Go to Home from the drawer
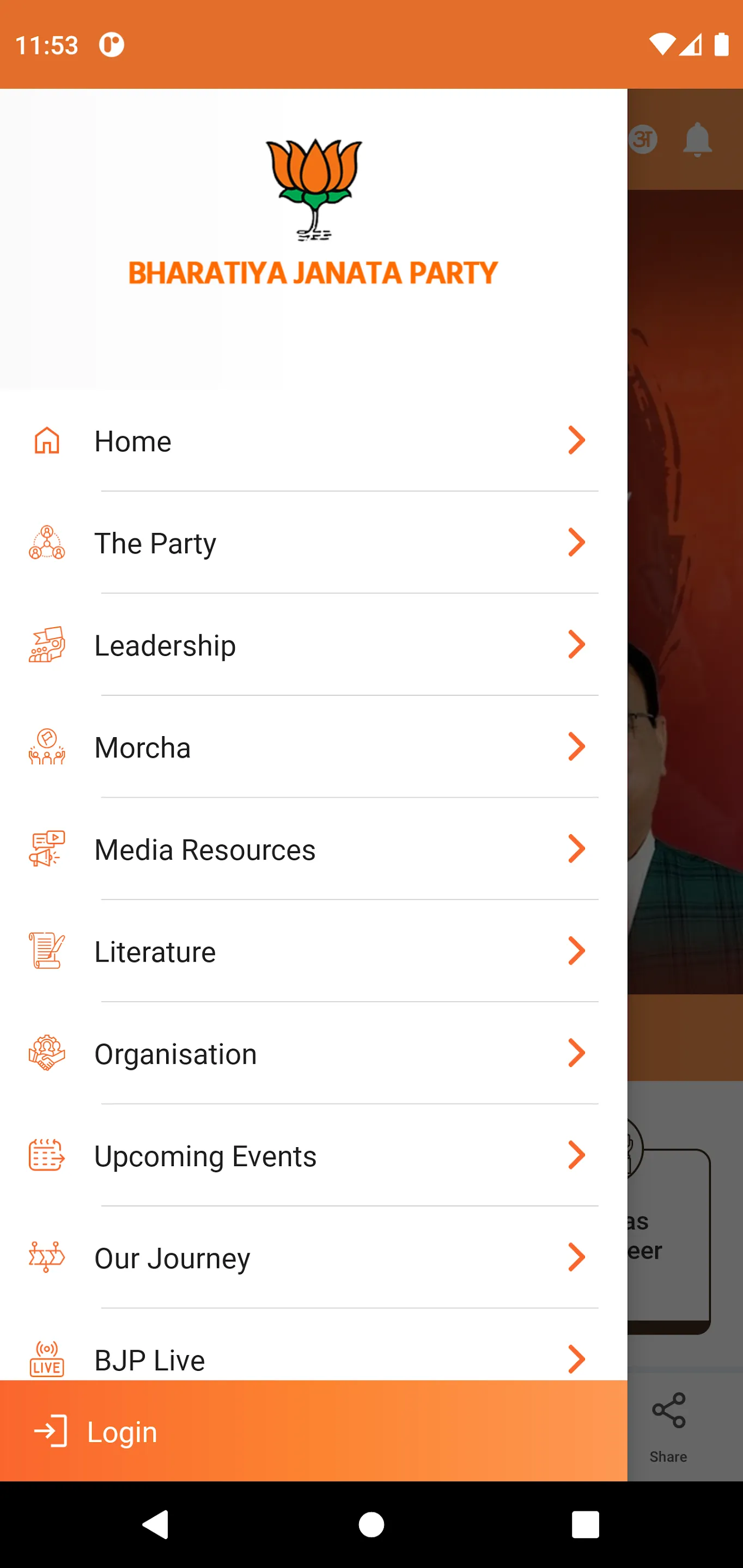Image resolution: width=743 pixels, height=1568 pixels. tap(310, 440)
